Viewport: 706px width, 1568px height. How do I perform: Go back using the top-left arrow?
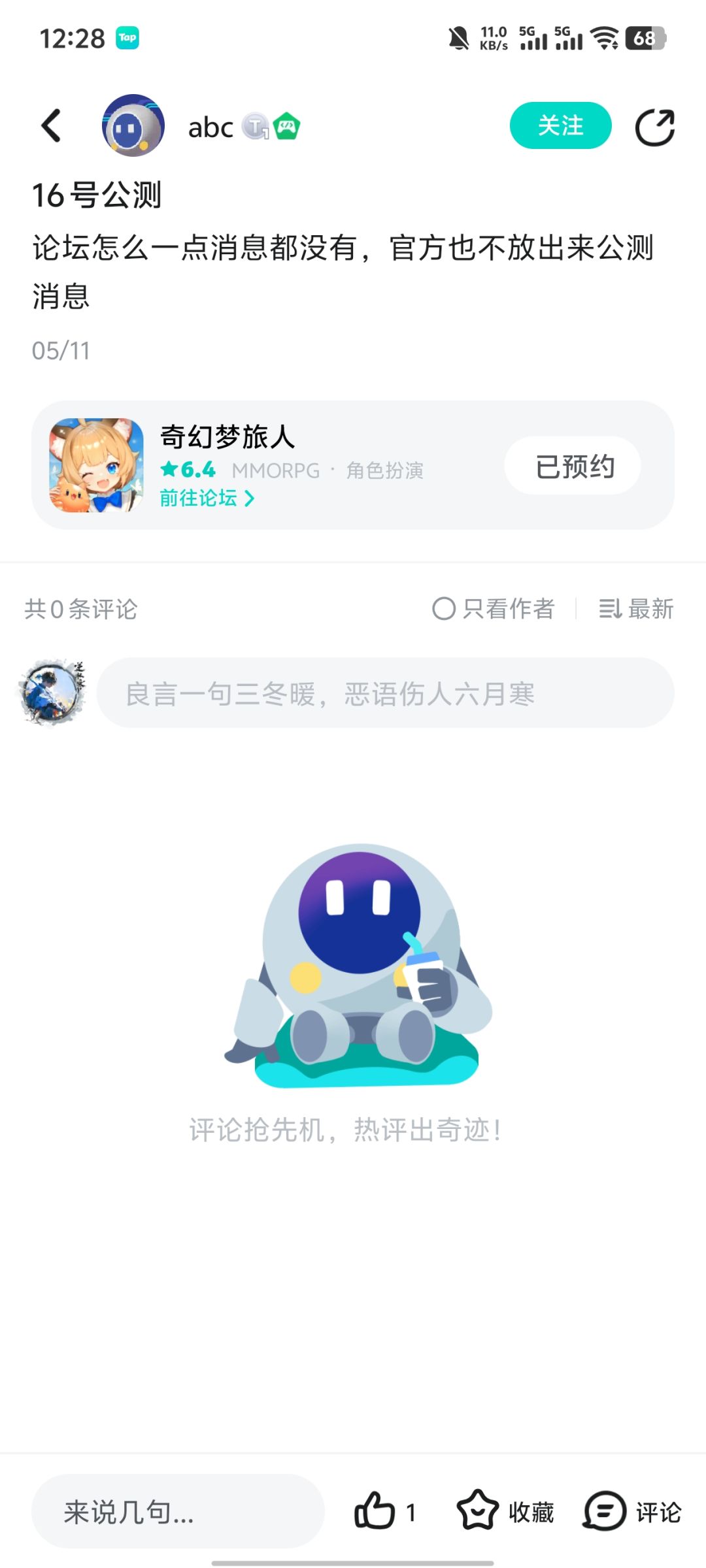[x=51, y=125]
